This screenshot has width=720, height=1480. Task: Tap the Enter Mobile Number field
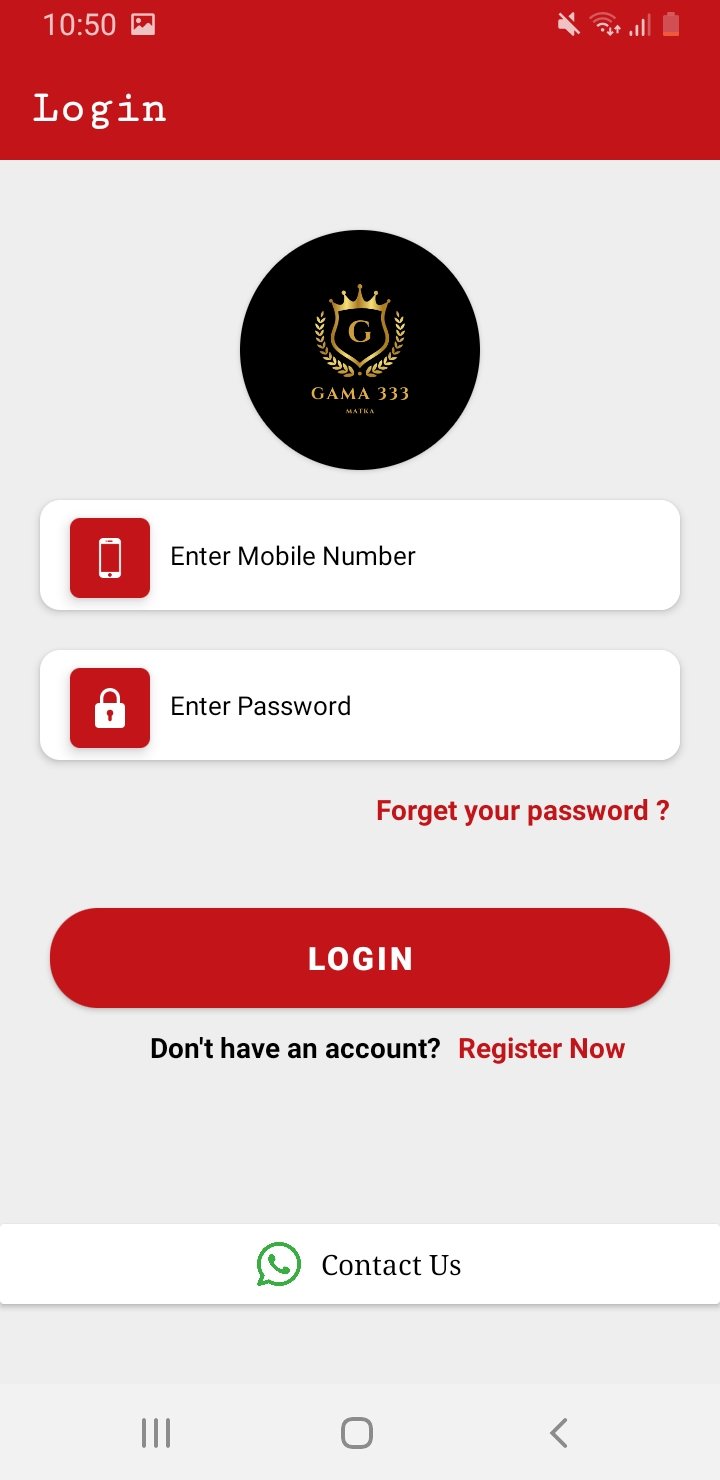[400, 556]
